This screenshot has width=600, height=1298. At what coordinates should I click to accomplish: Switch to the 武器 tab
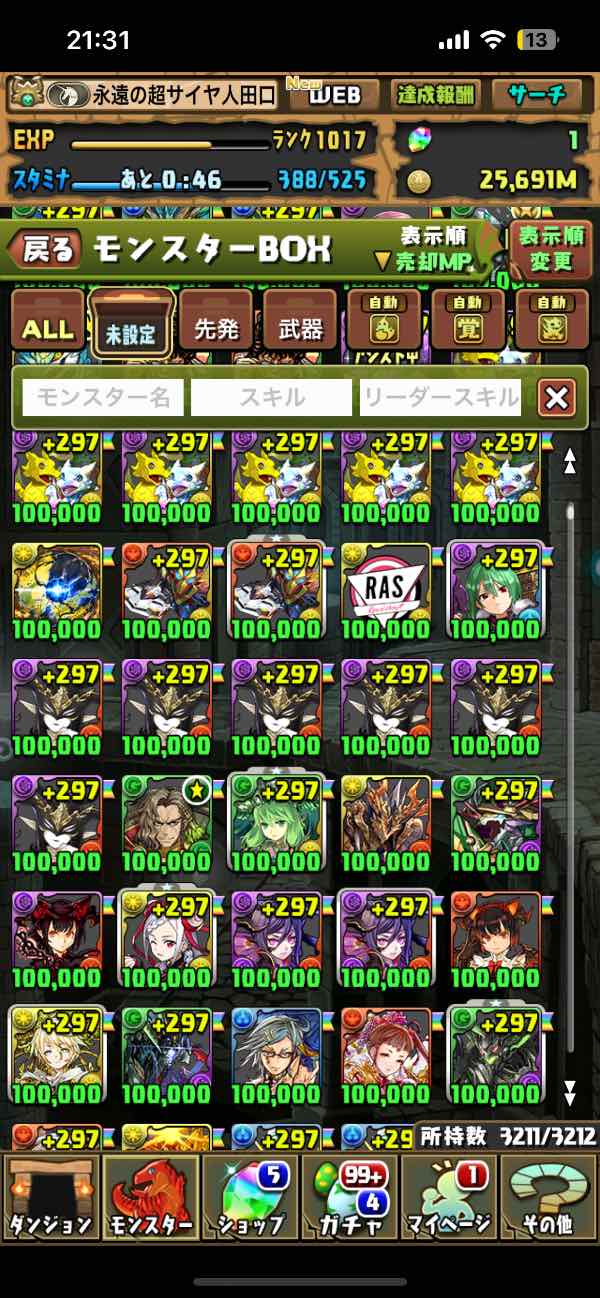[x=300, y=328]
